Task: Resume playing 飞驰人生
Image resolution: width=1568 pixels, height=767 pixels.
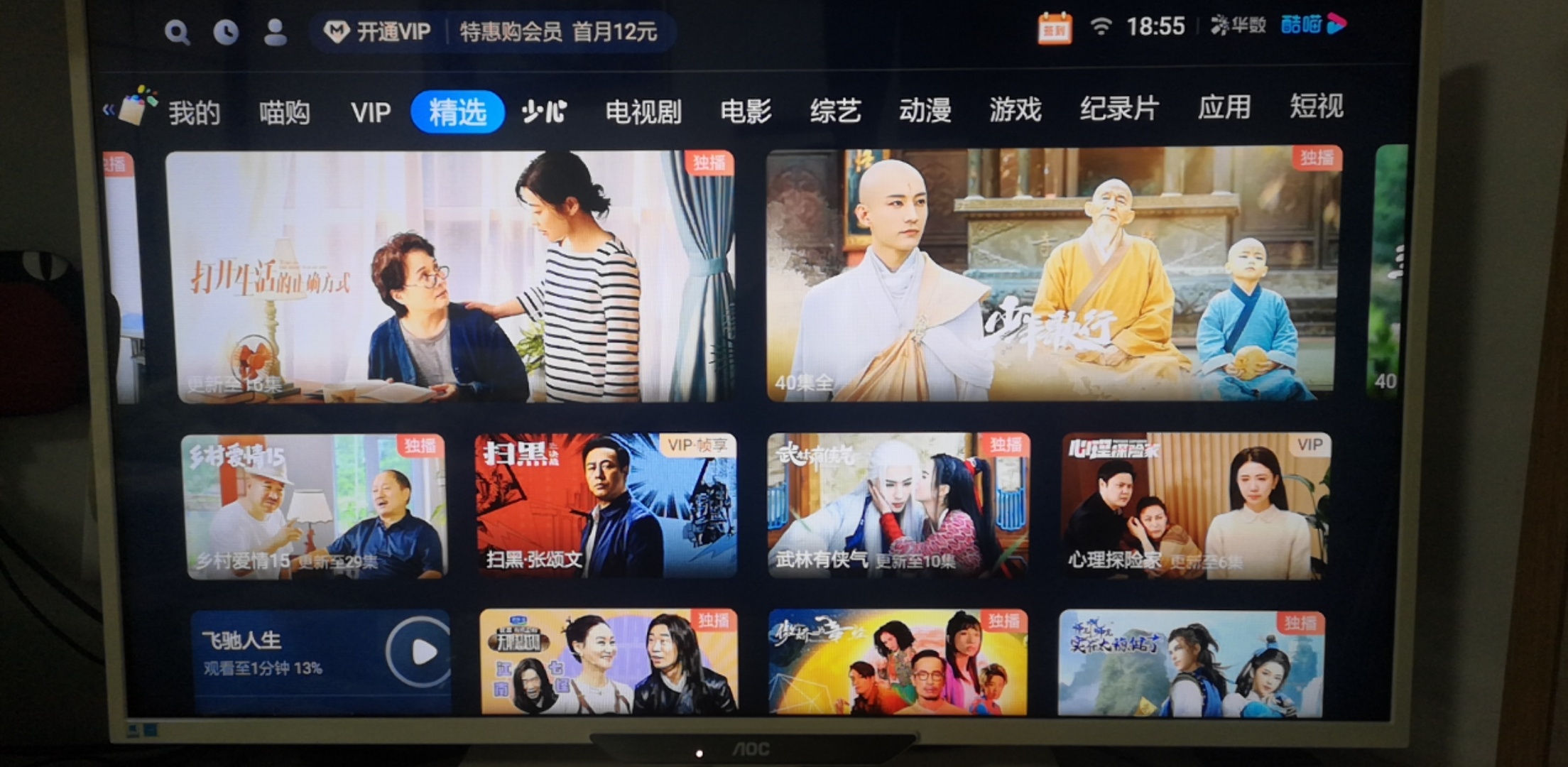Action: (419, 652)
